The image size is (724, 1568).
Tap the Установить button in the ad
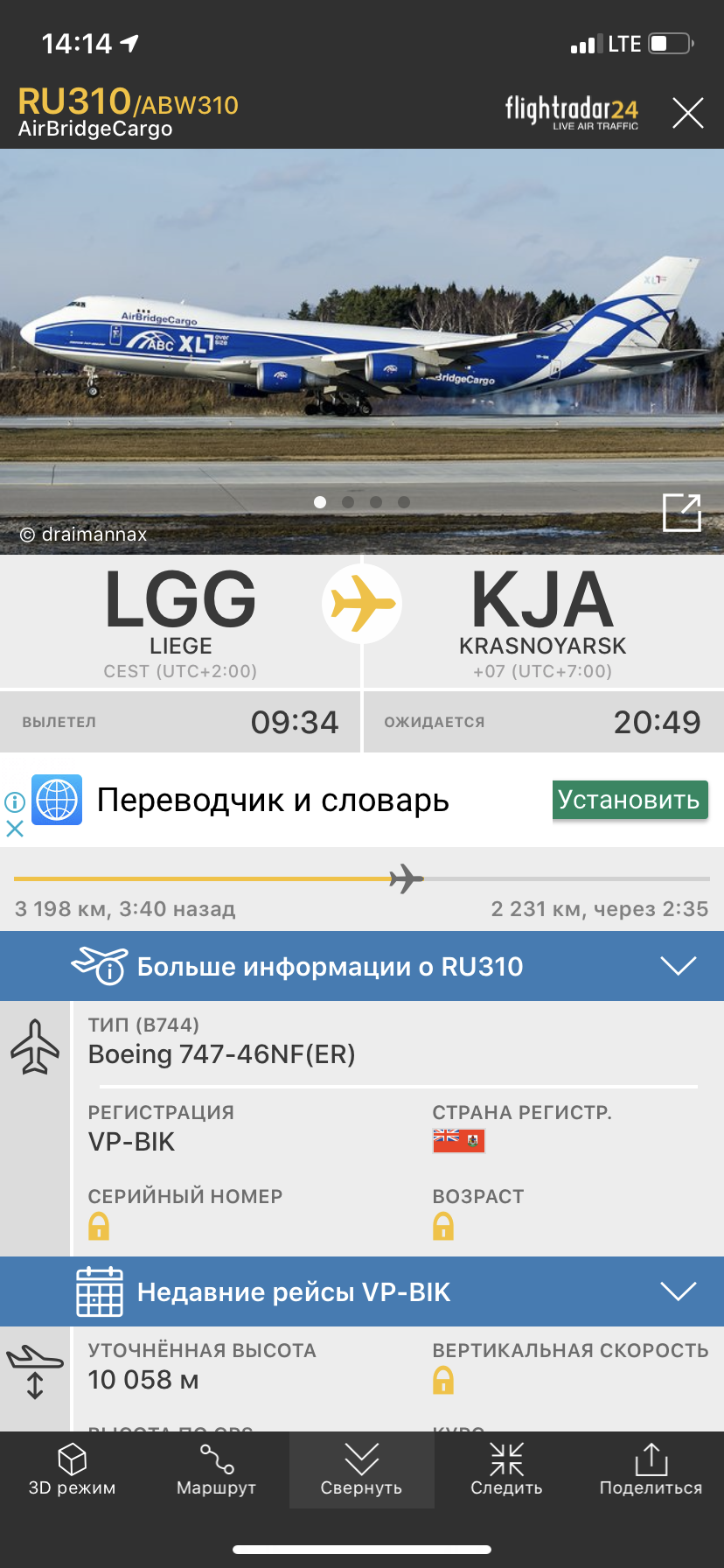(x=630, y=800)
